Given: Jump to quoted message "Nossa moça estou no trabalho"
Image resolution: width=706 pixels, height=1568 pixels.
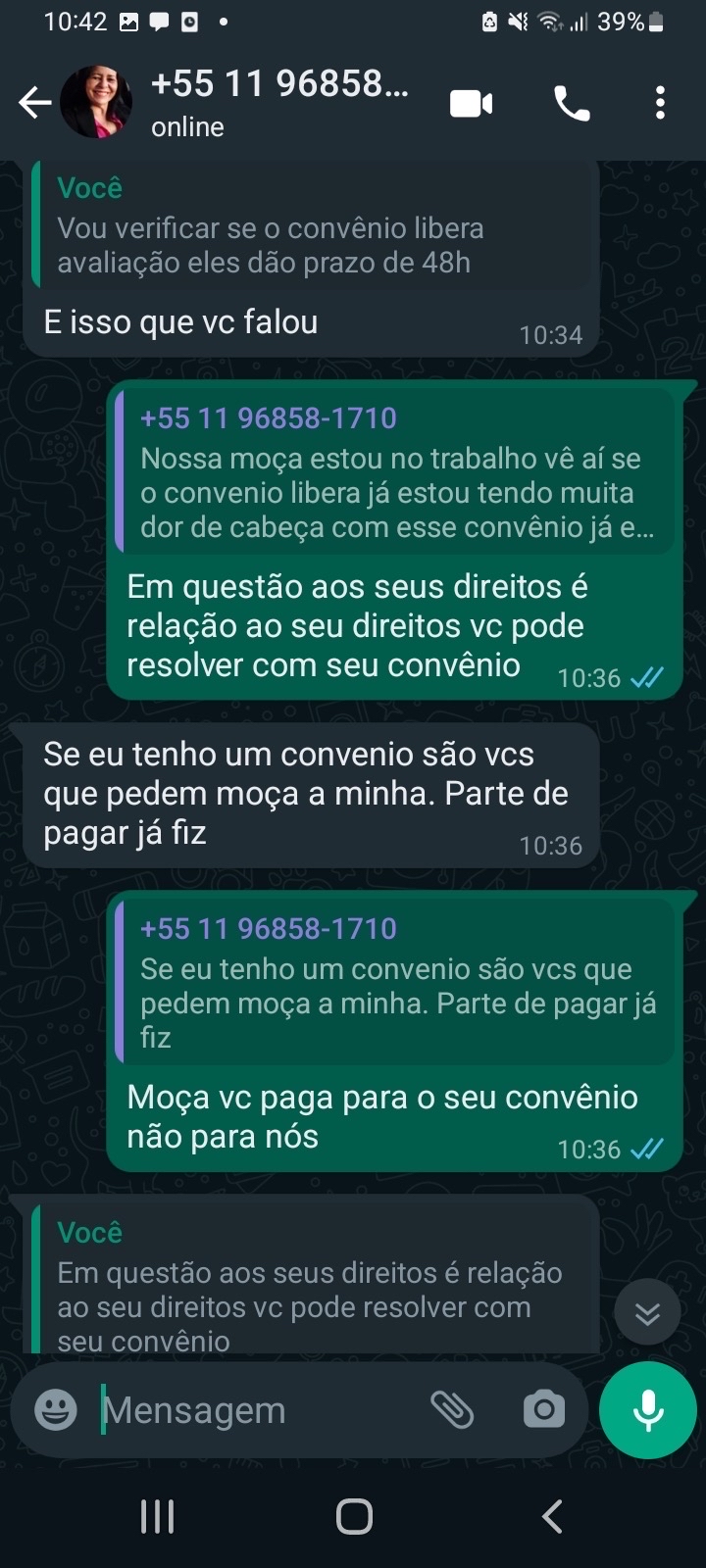Looking at the screenshot, I should tap(395, 474).
